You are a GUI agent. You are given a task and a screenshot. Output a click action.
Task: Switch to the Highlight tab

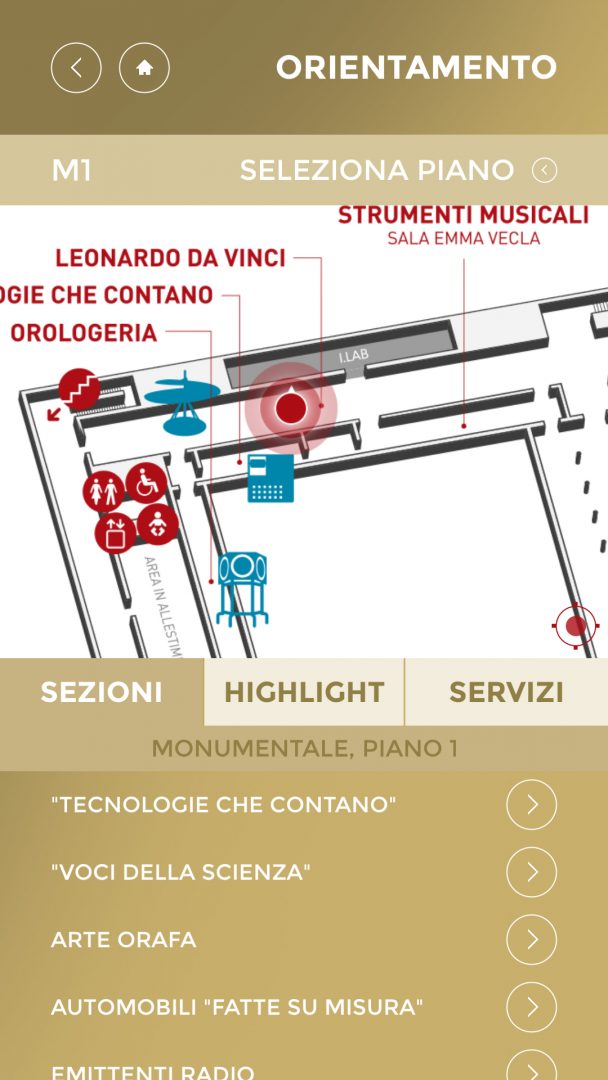point(304,692)
